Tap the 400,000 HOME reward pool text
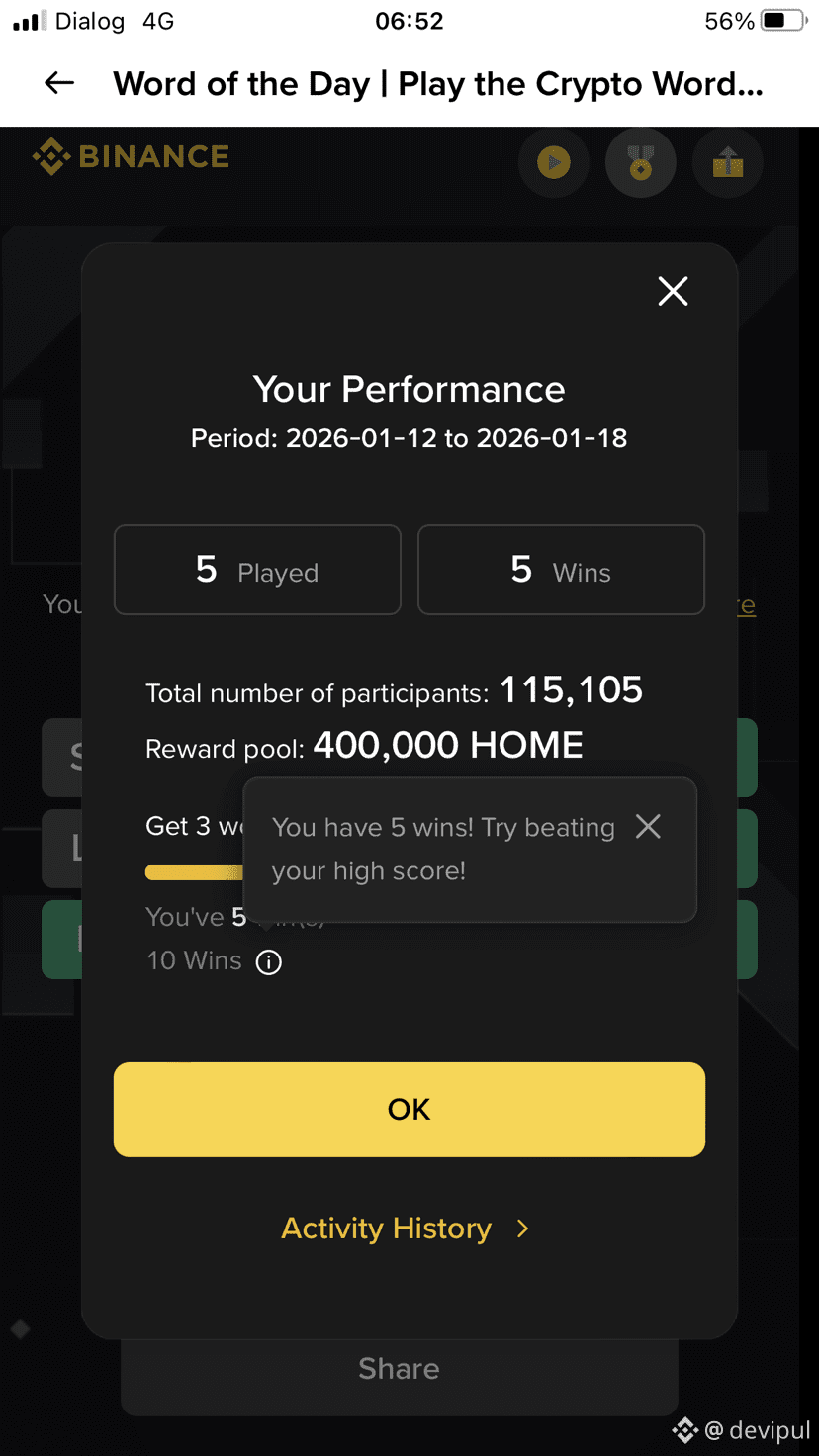This screenshot has width=819, height=1456. (447, 746)
